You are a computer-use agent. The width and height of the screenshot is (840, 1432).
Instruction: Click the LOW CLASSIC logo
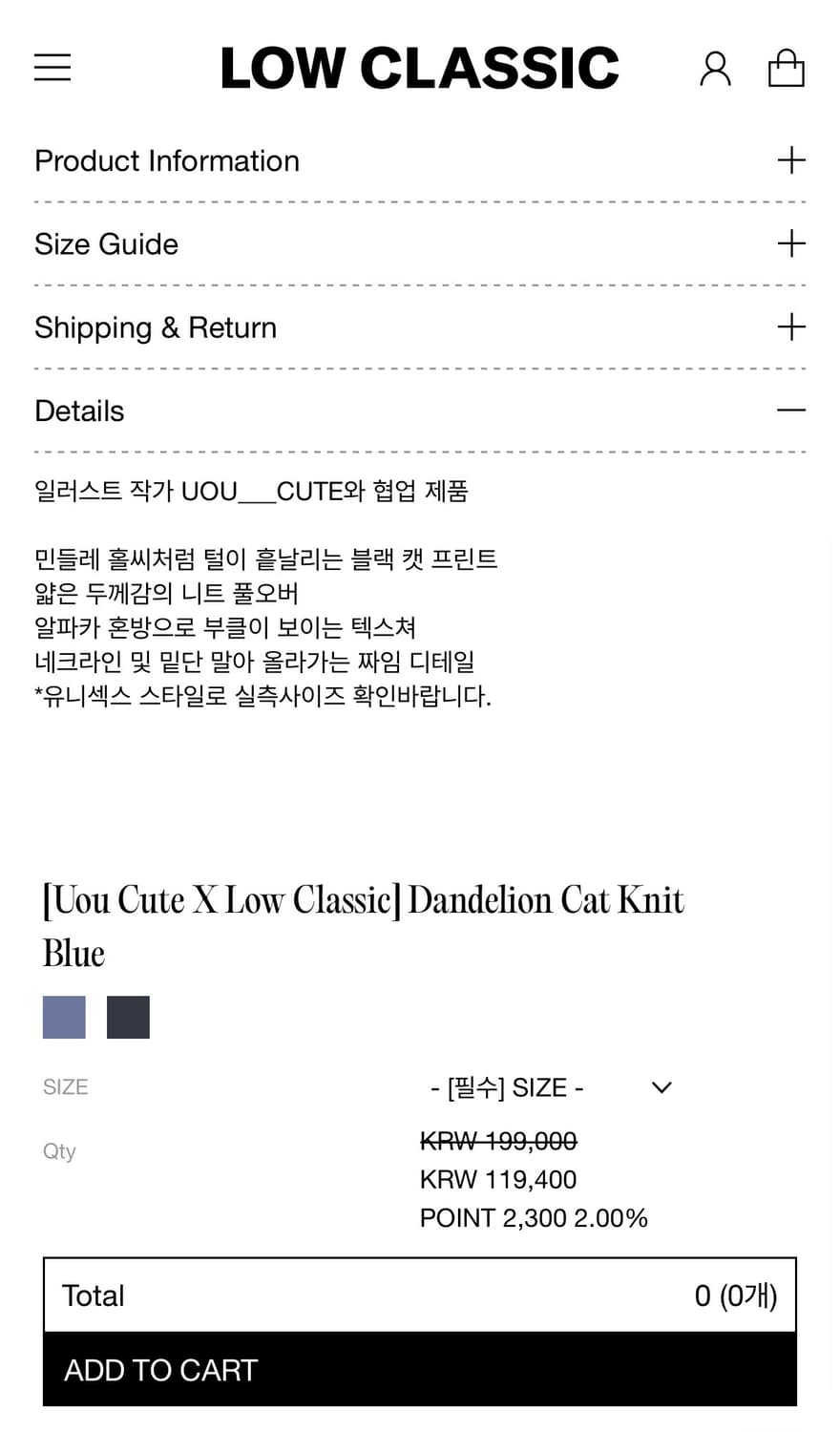420,67
